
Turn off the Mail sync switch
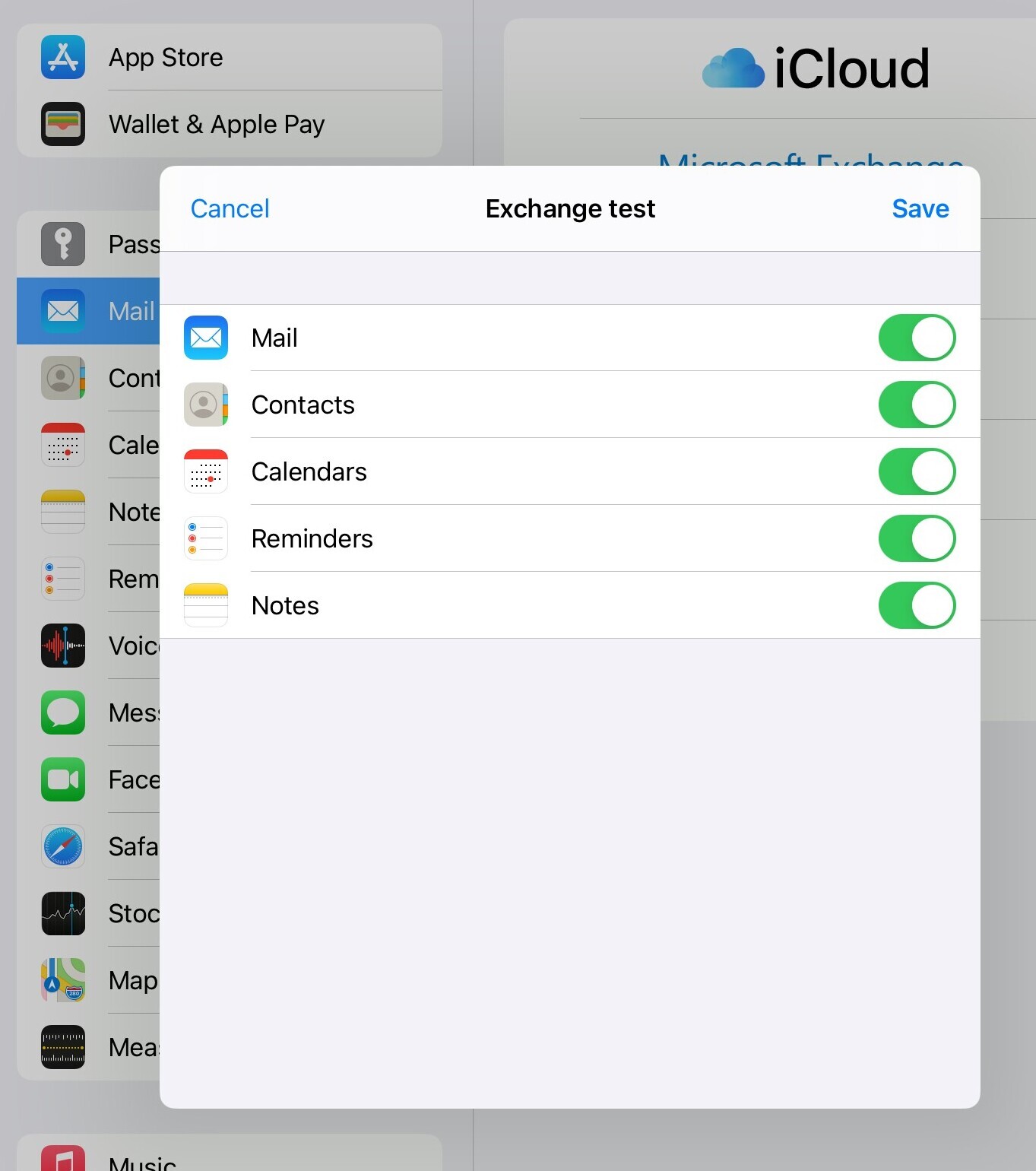[917, 338]
